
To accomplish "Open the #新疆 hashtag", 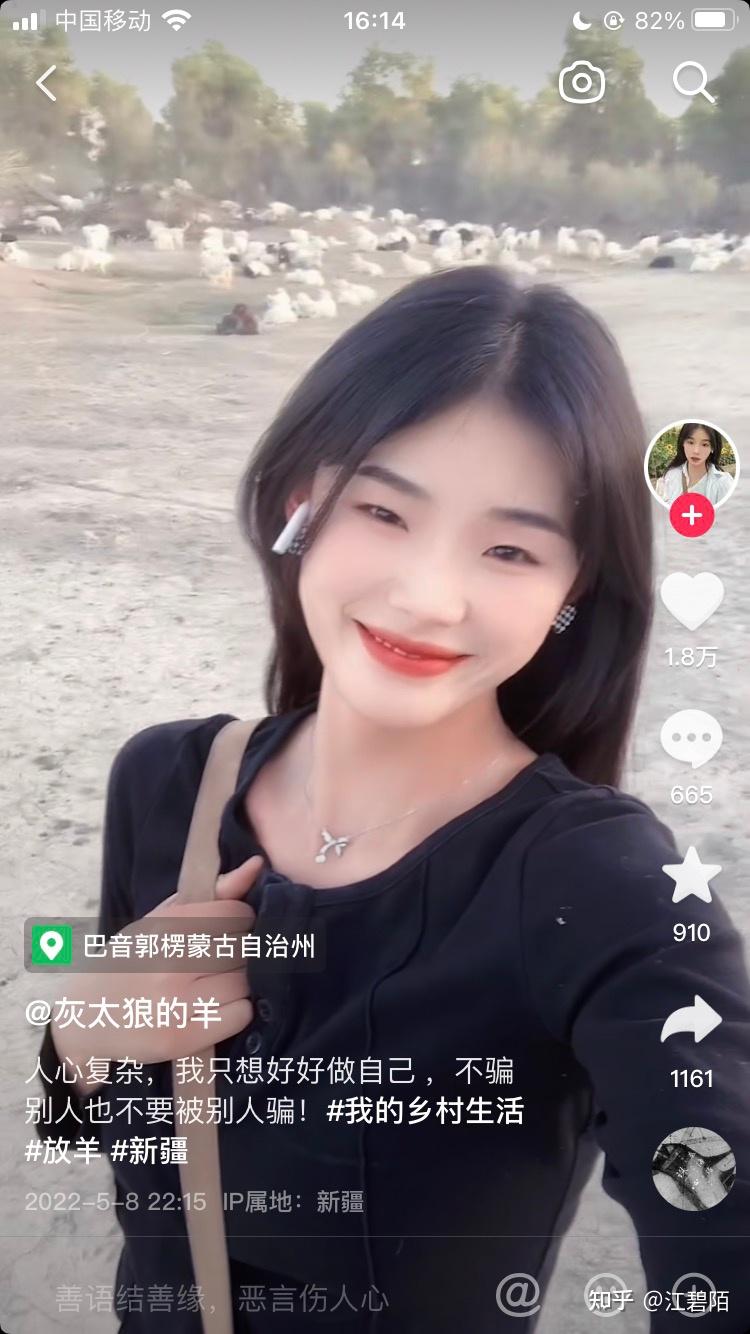I will tap(150, 1150).
